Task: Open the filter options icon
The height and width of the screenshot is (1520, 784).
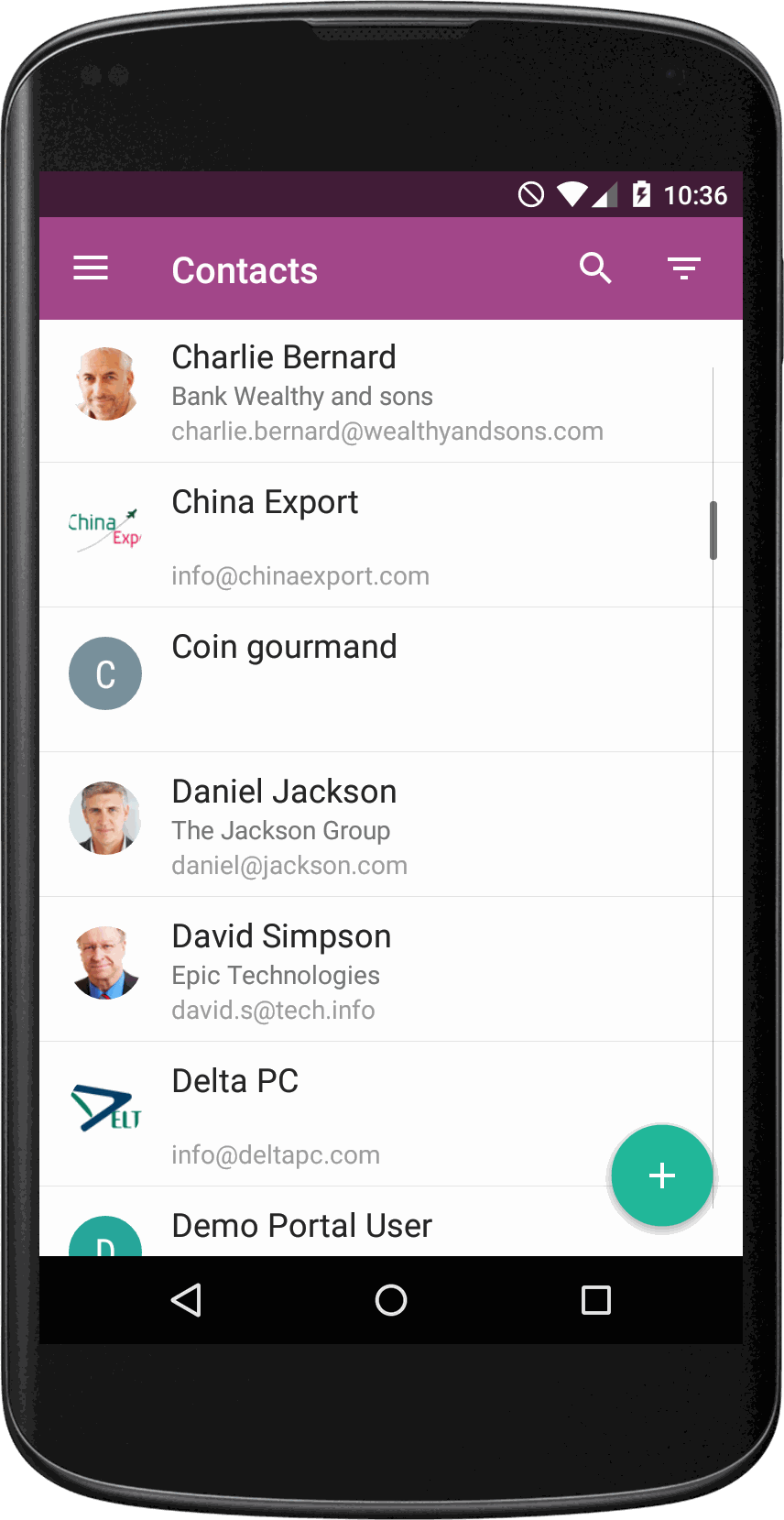Action: point(683,268)
